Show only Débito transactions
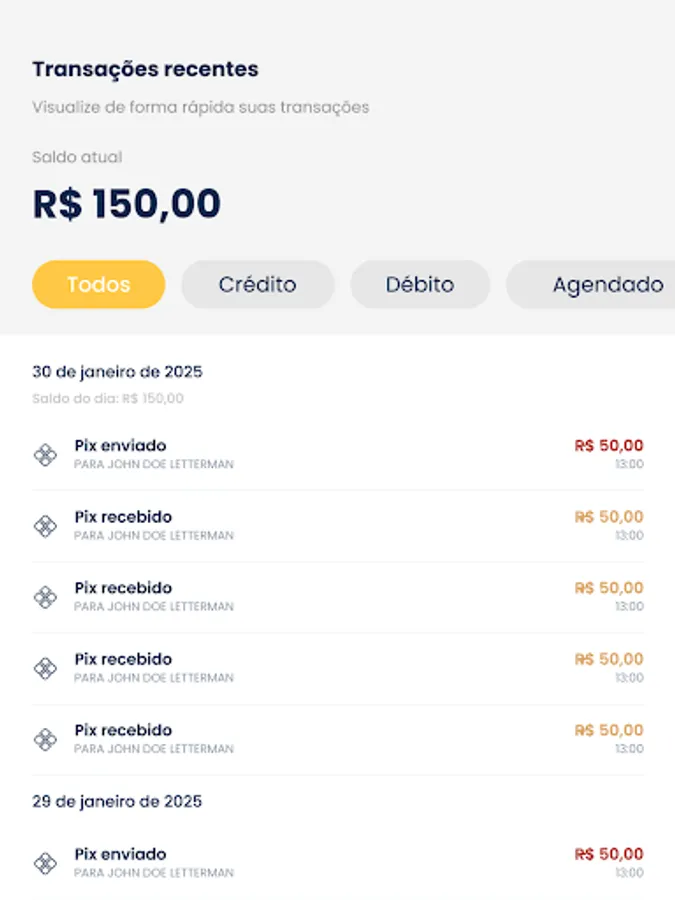This screenshot has width=675, height=900. [419, 284]
